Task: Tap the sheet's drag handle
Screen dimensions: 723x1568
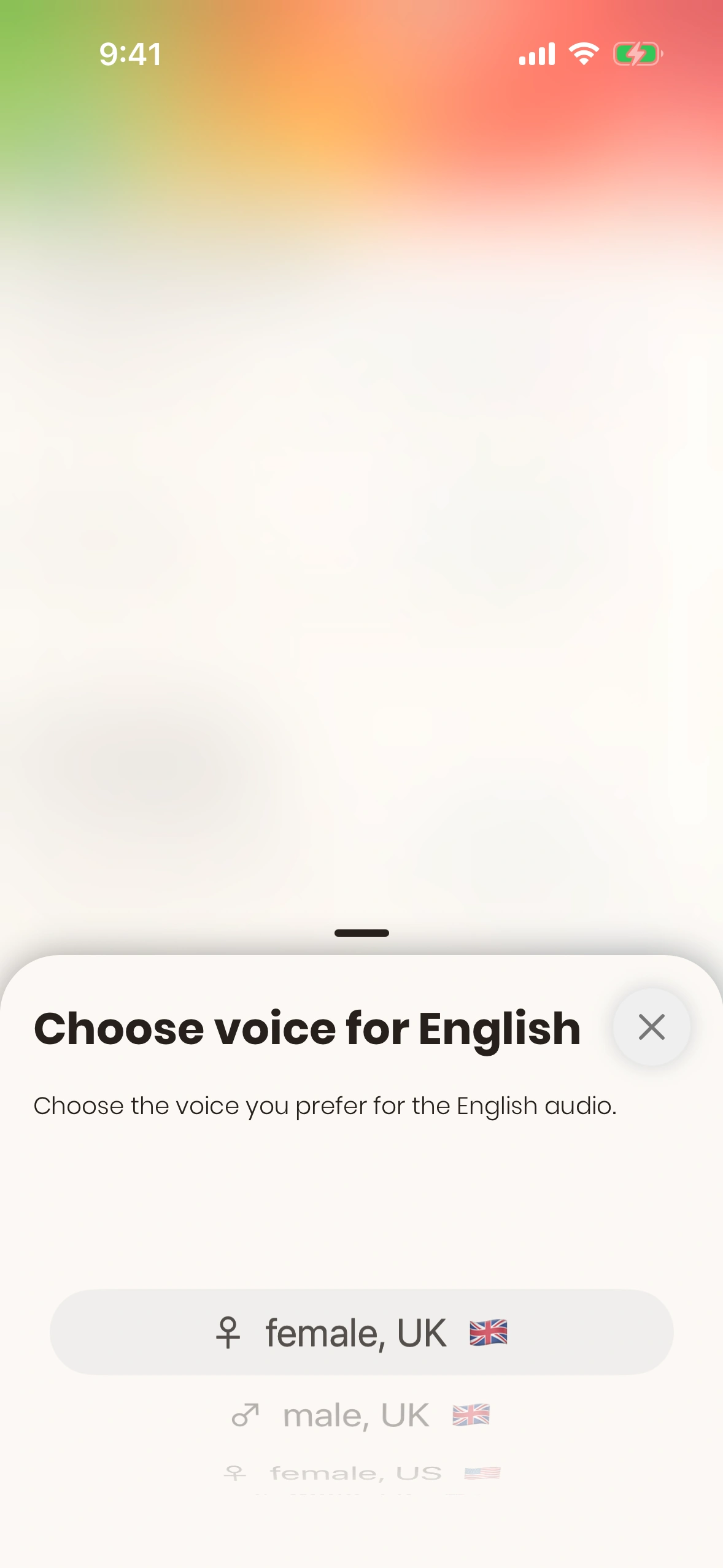Action: (x=361, y=933)
